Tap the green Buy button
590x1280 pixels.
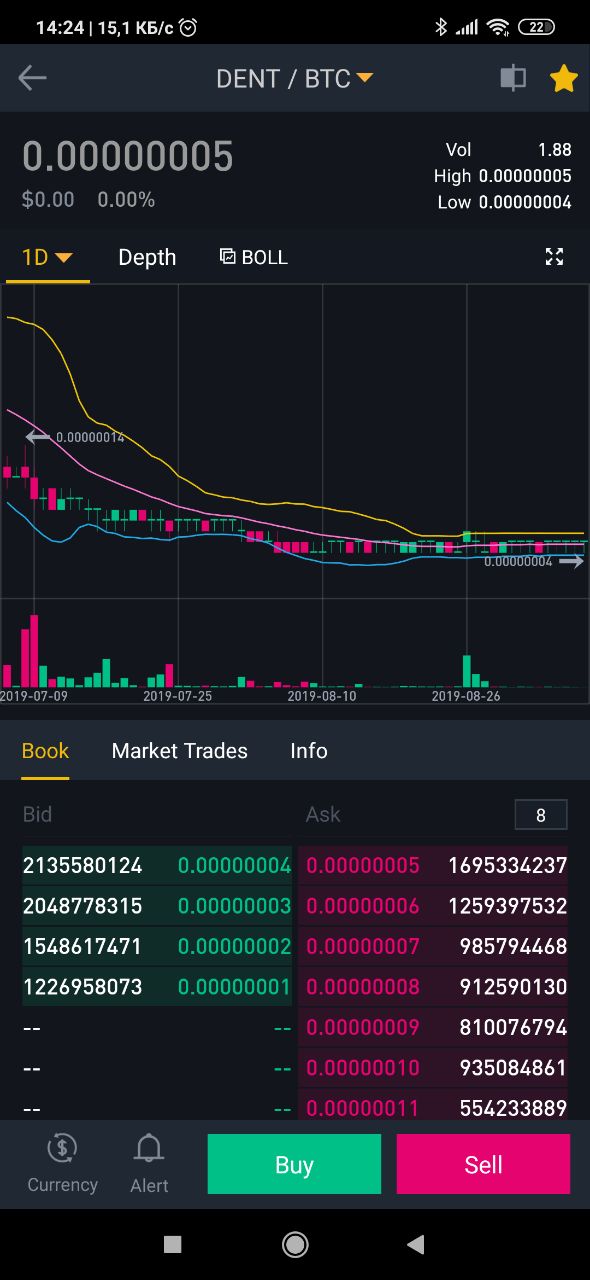click(x=294, y=1164)
